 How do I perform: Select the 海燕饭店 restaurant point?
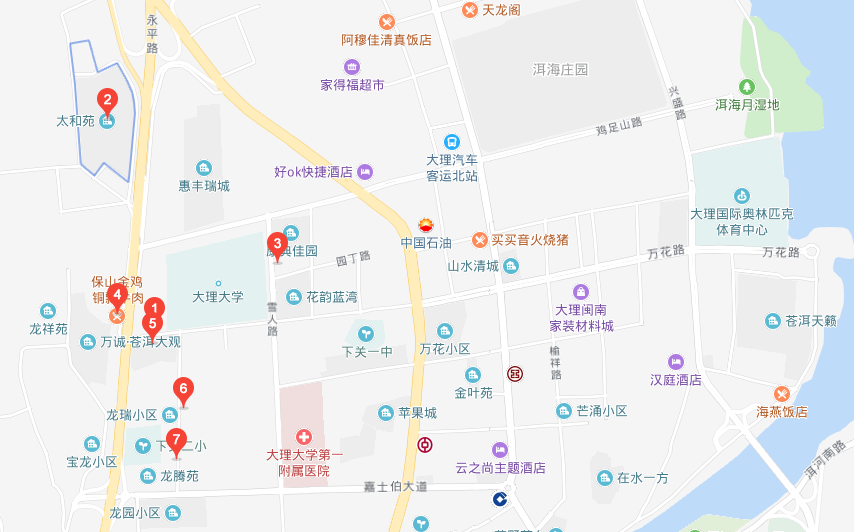[x=781, y=394]
